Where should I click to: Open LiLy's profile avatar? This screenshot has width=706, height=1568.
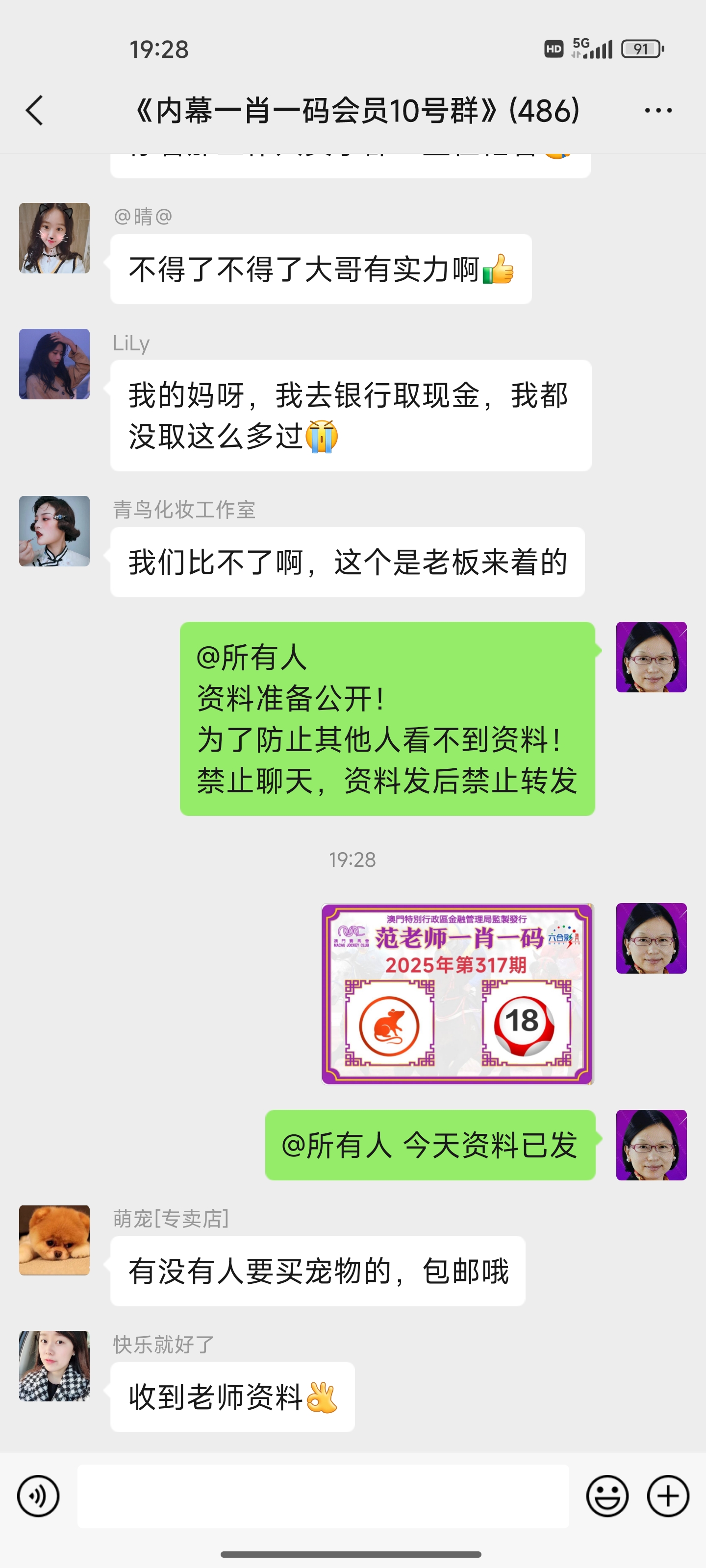54,364
